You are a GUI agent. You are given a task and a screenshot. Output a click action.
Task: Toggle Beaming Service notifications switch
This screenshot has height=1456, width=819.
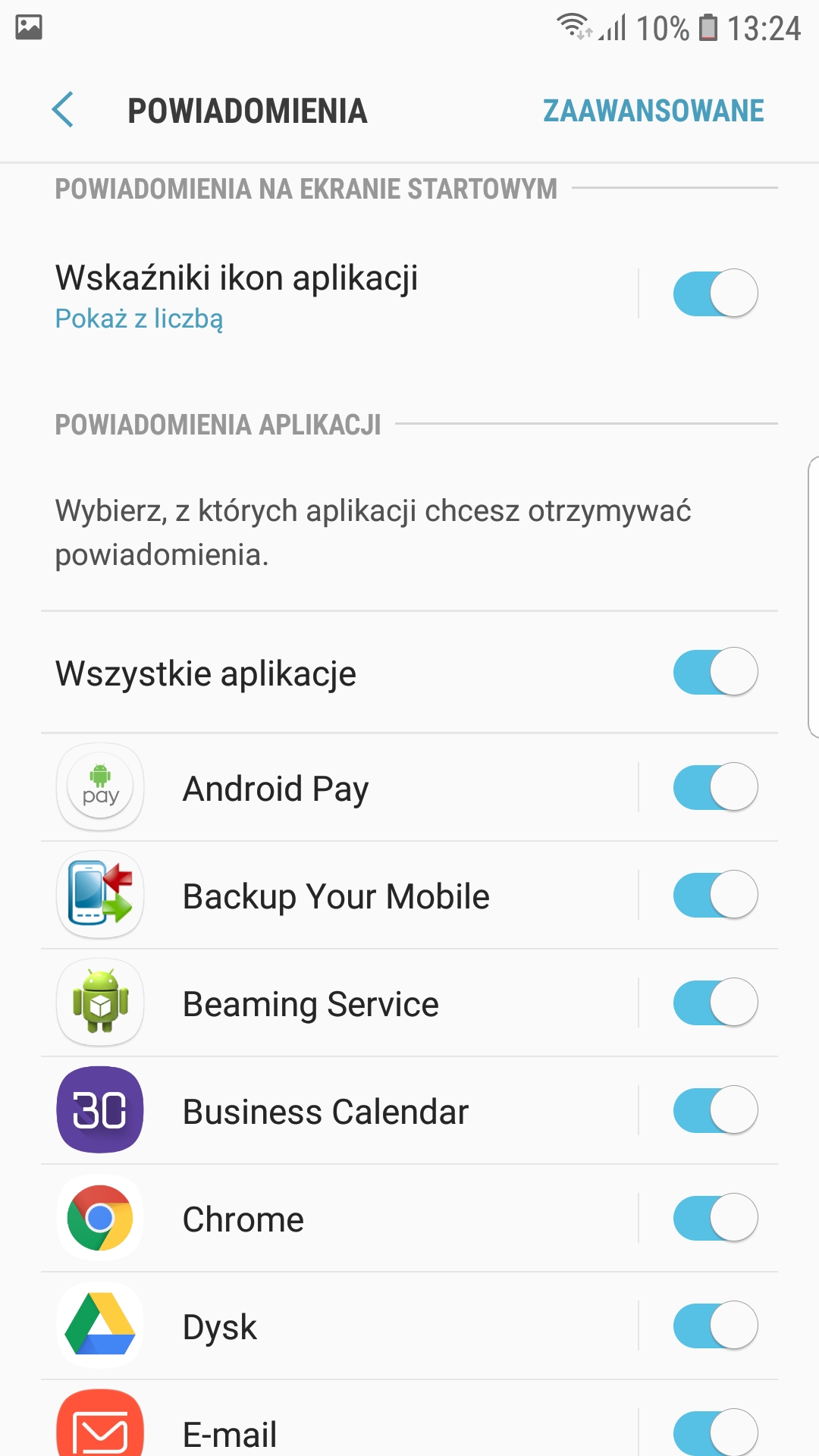tap(714, 1003)
